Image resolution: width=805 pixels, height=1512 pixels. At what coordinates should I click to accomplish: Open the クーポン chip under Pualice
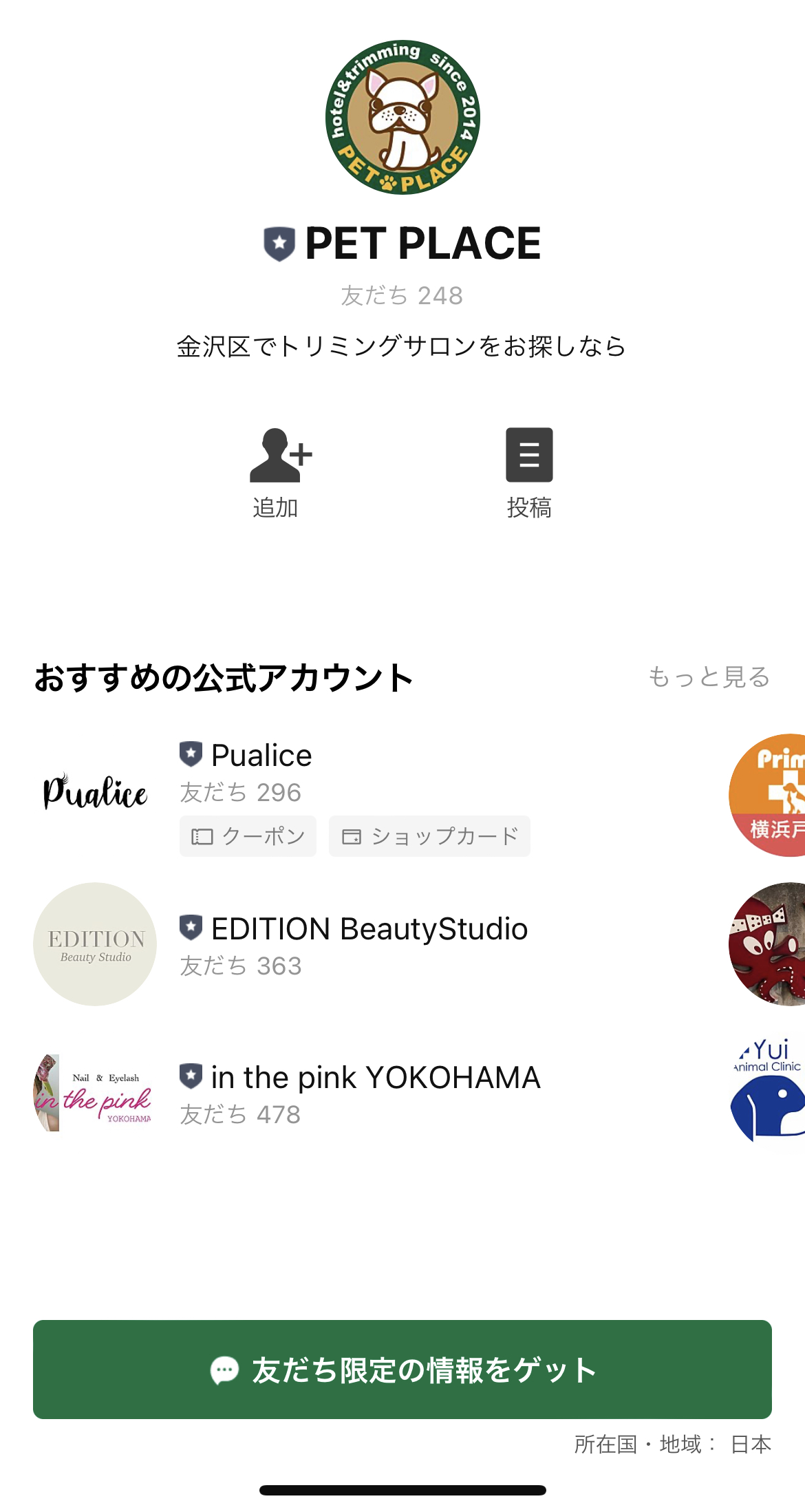247,836
